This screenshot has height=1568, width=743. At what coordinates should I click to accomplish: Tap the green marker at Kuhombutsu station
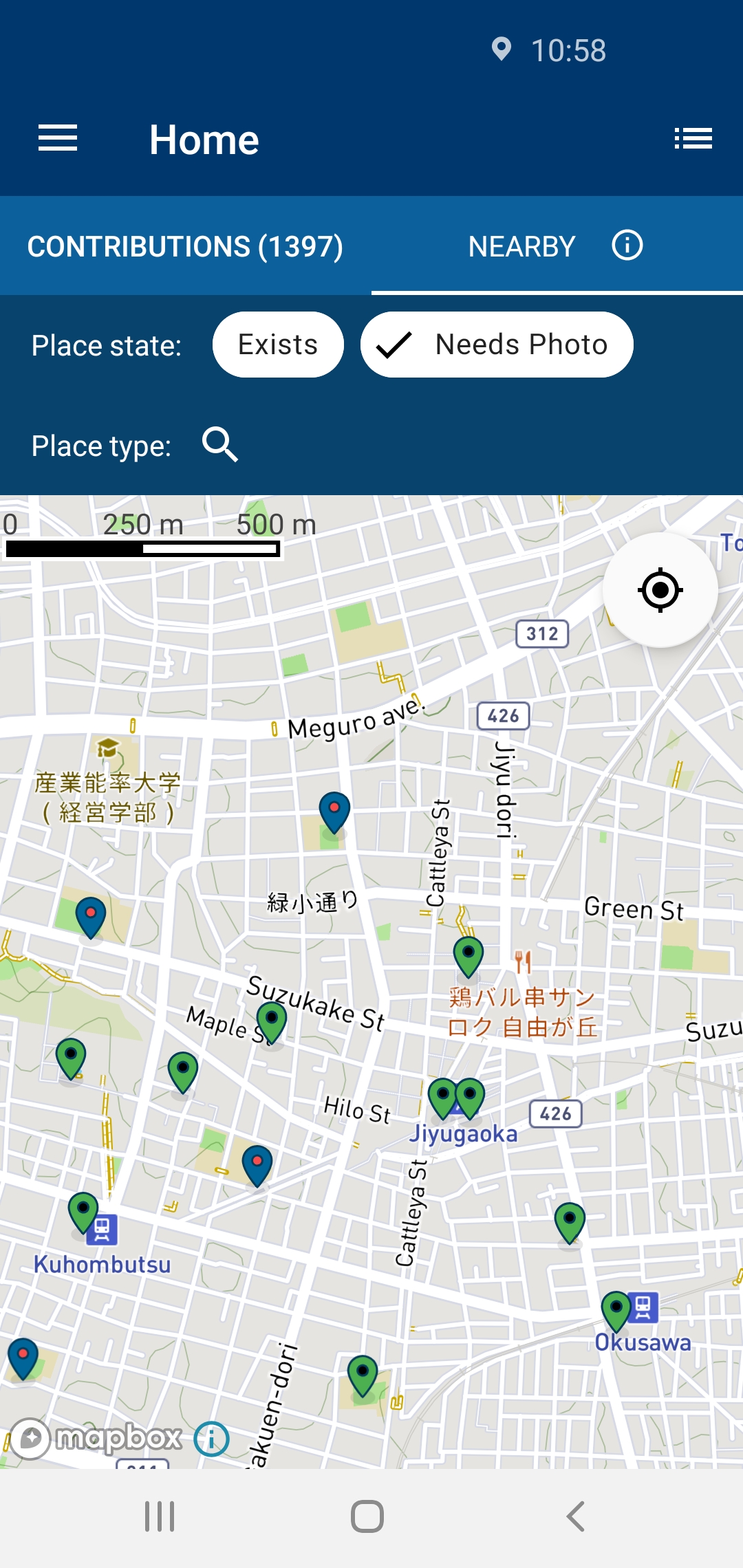click(83, 1211)
